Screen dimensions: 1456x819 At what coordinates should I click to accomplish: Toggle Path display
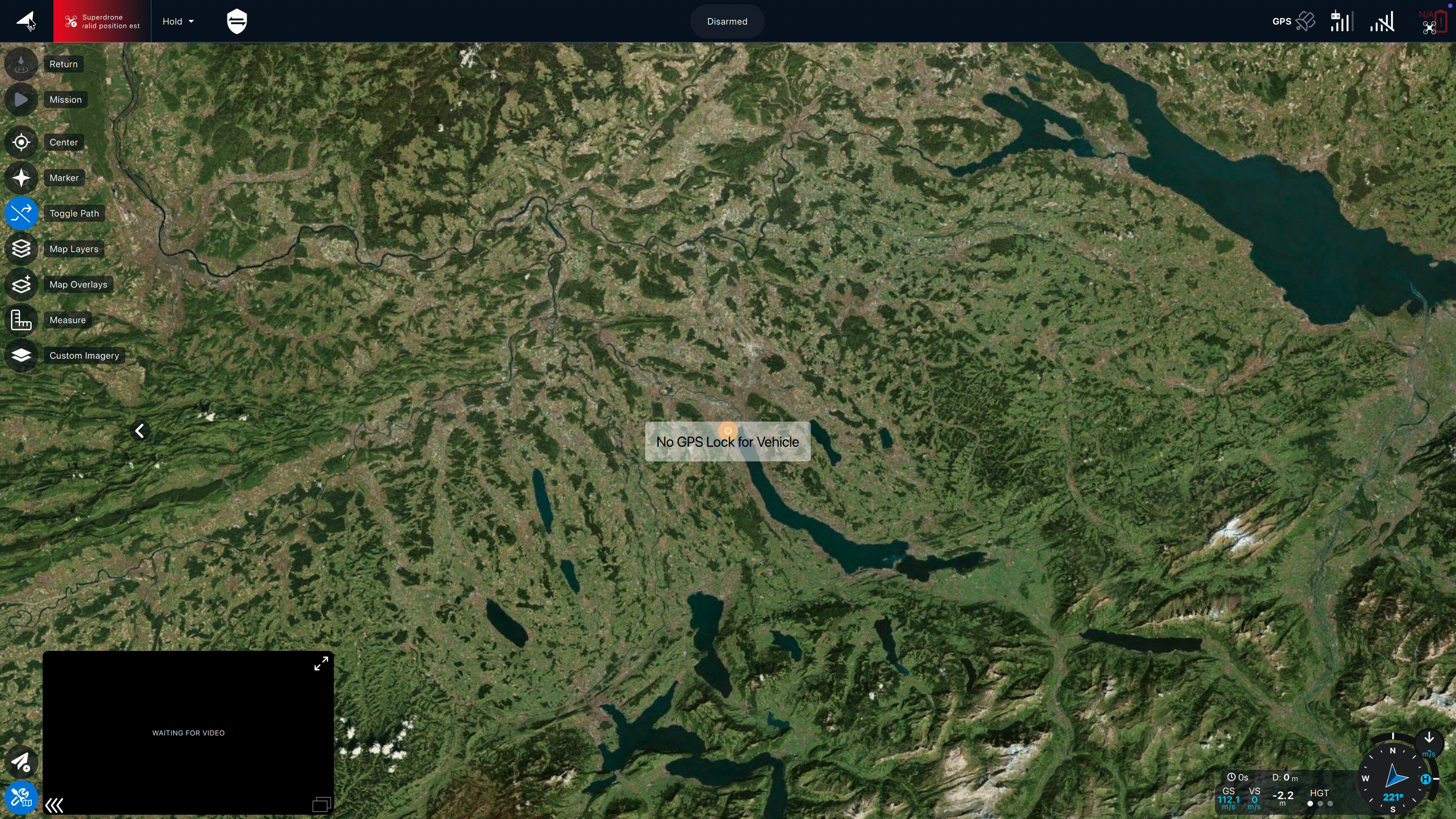click(x=21, y=213)
